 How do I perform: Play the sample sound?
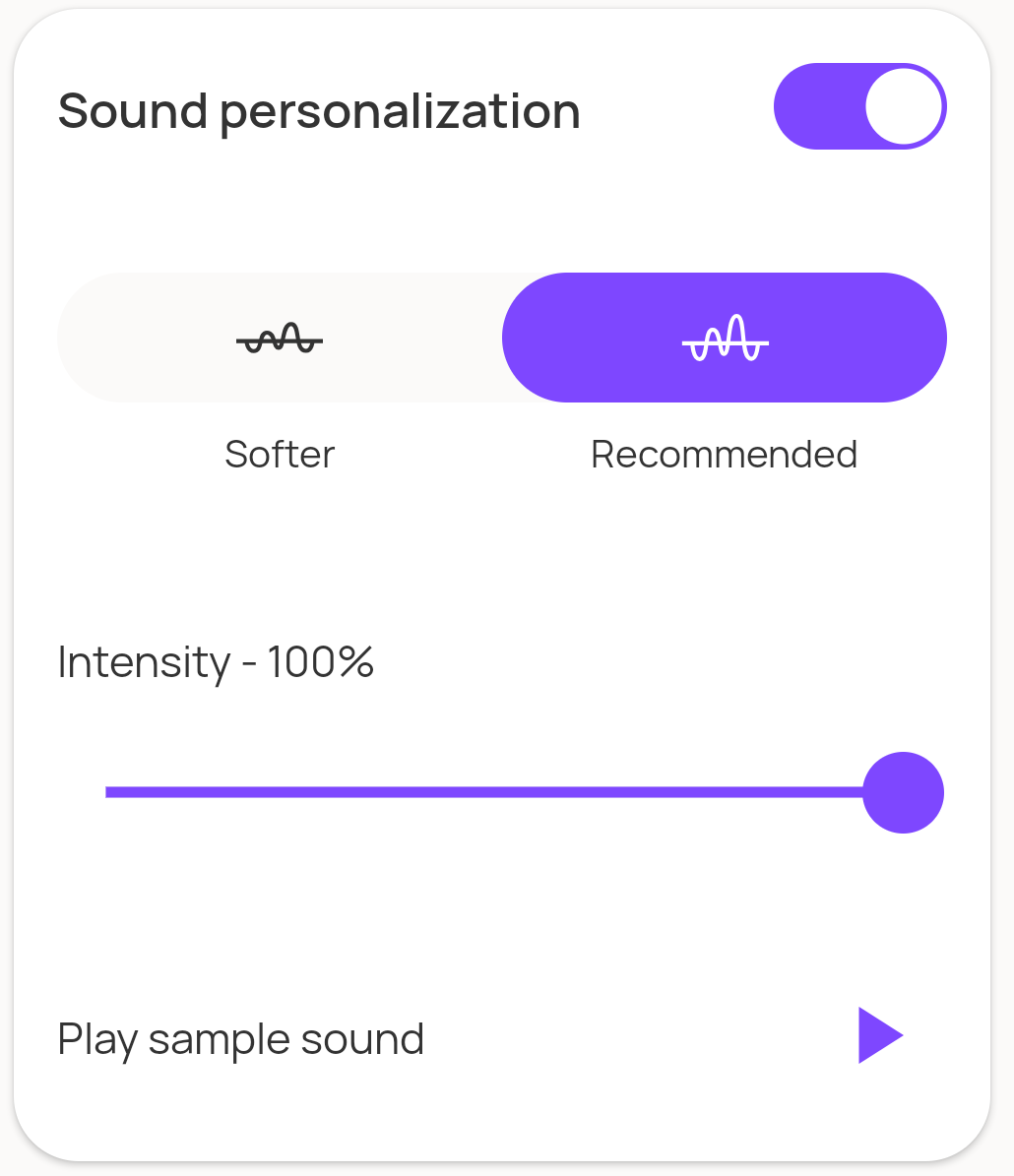(879, 1035)
